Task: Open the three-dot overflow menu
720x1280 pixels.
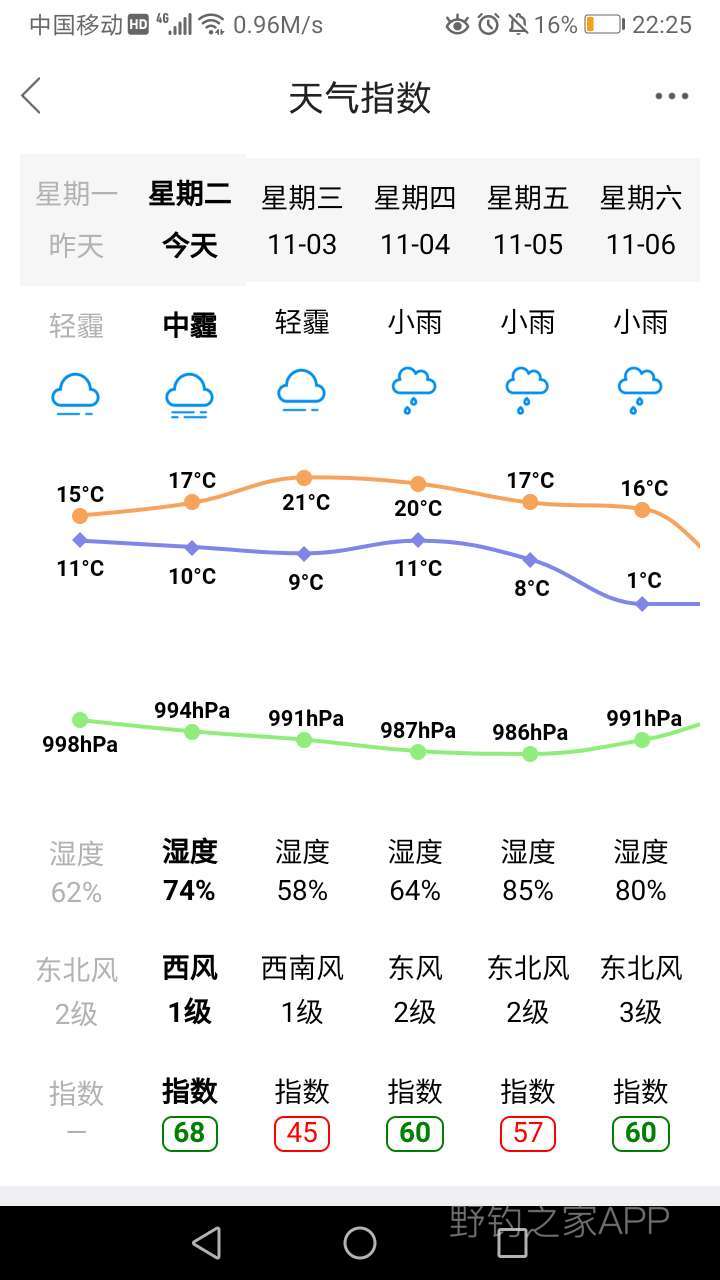Action: (672, 97)
